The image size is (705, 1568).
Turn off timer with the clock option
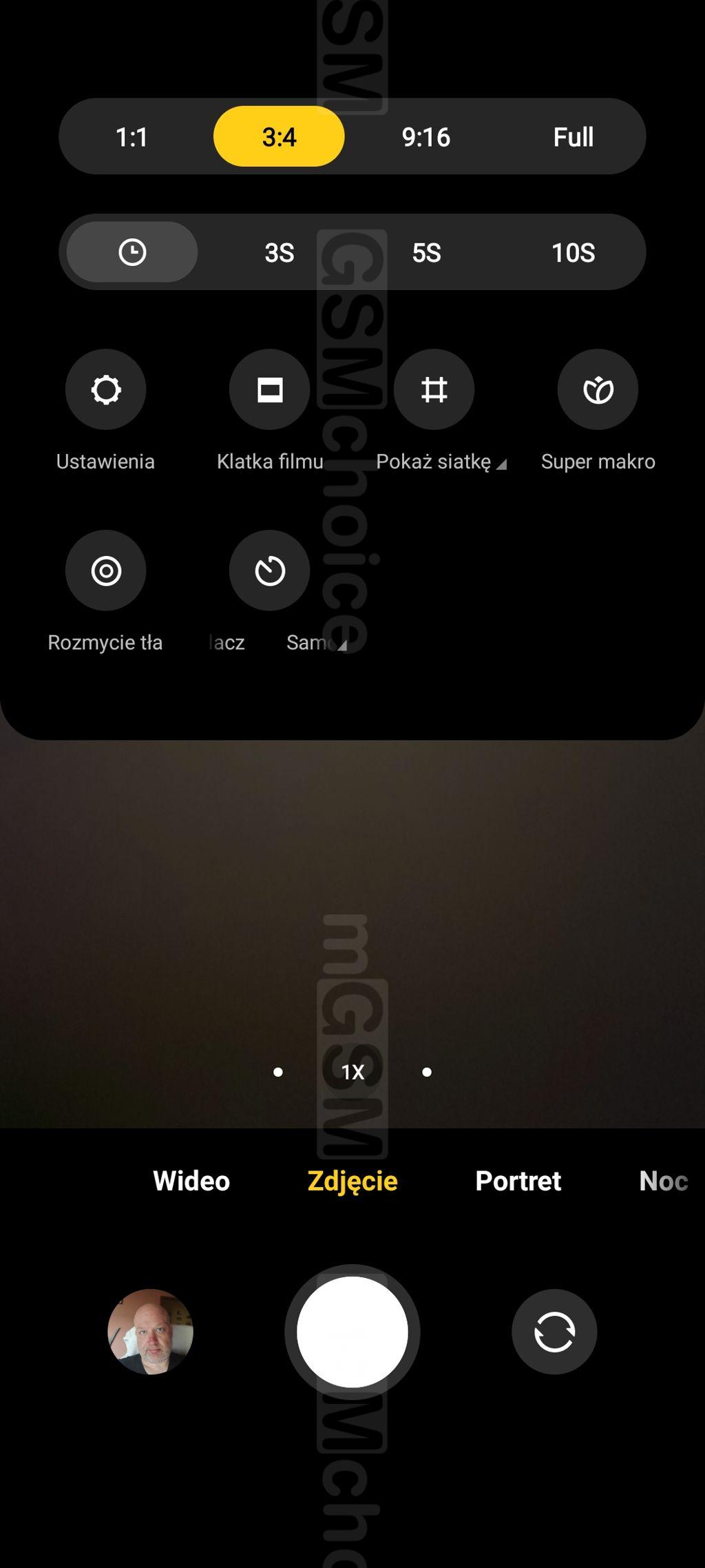[132, 252]
